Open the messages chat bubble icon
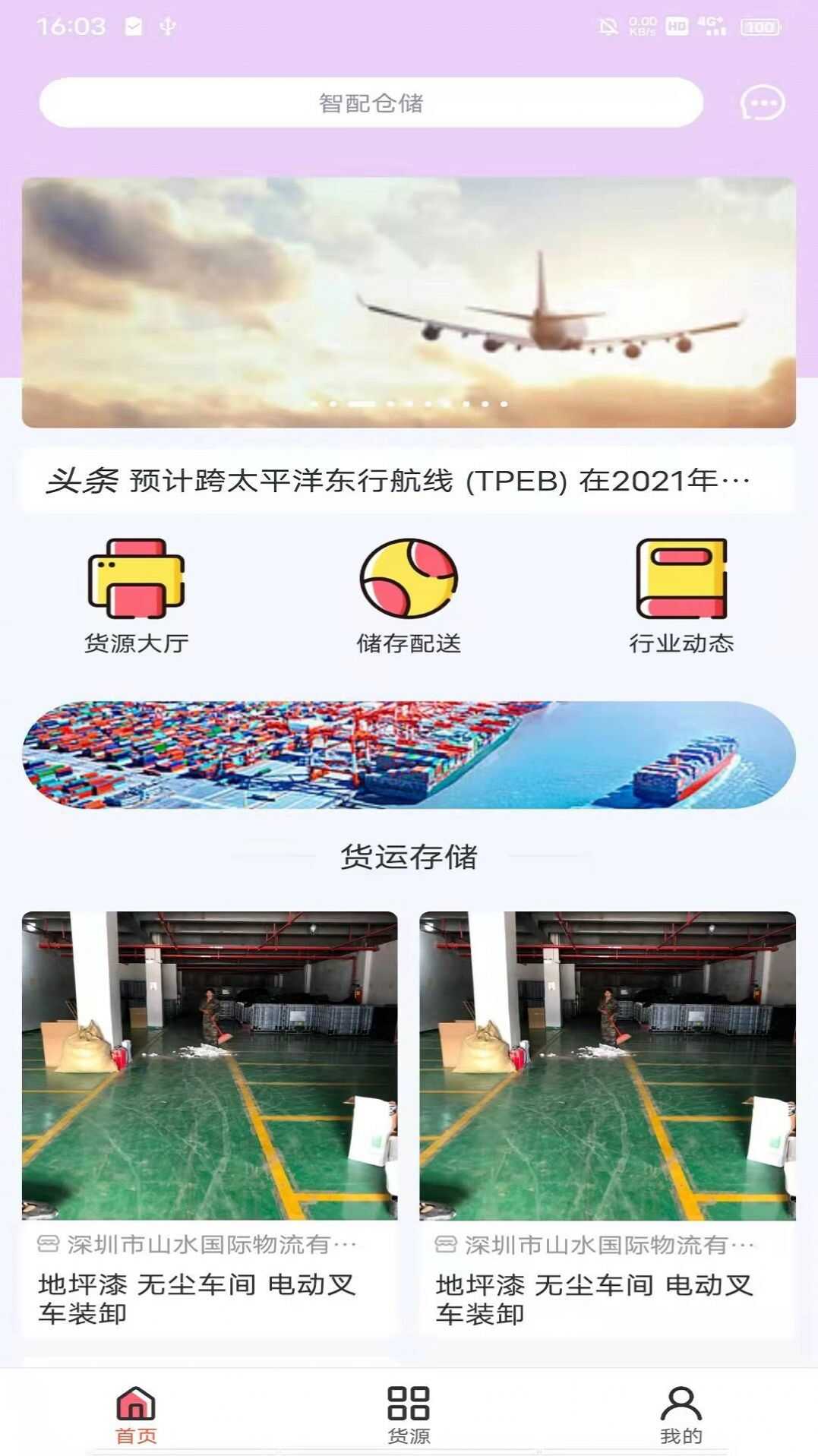 [x=762, y=103]
